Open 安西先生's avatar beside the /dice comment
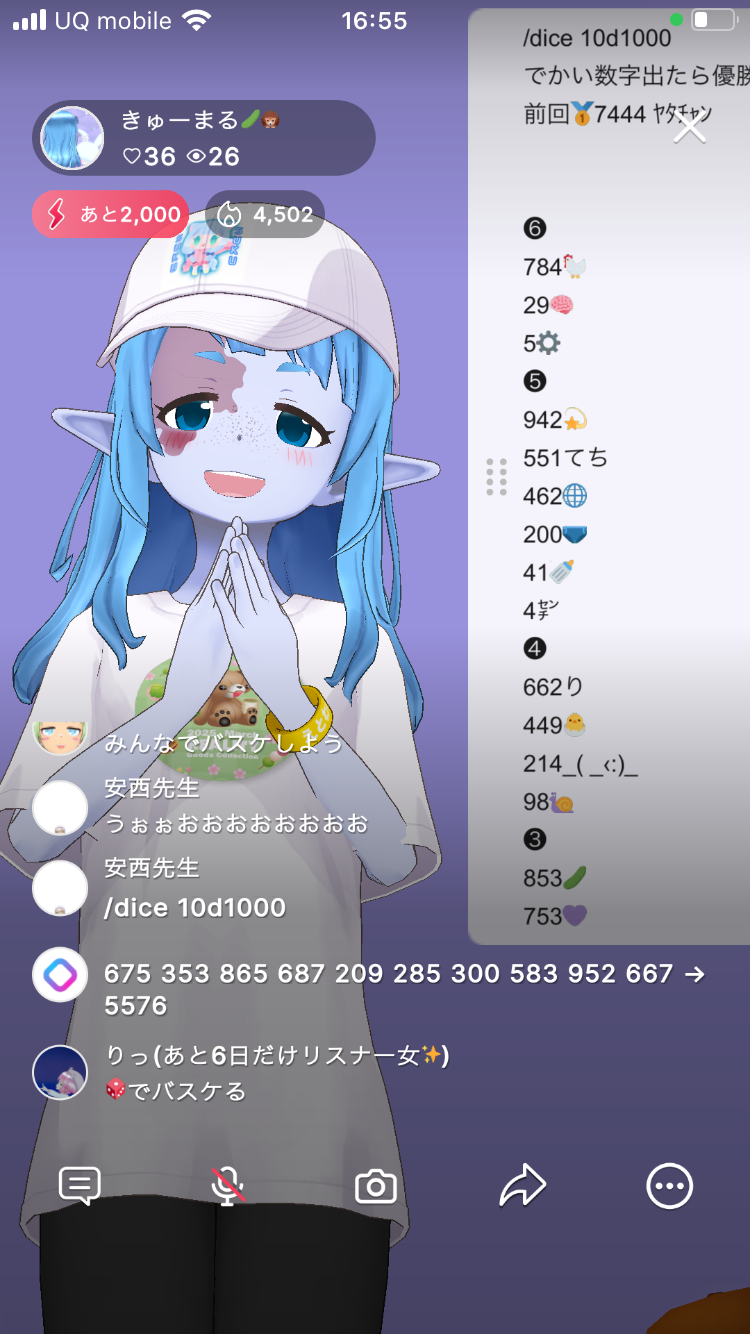Viewport: 750px width, 1334px height. tap(60, 888)
